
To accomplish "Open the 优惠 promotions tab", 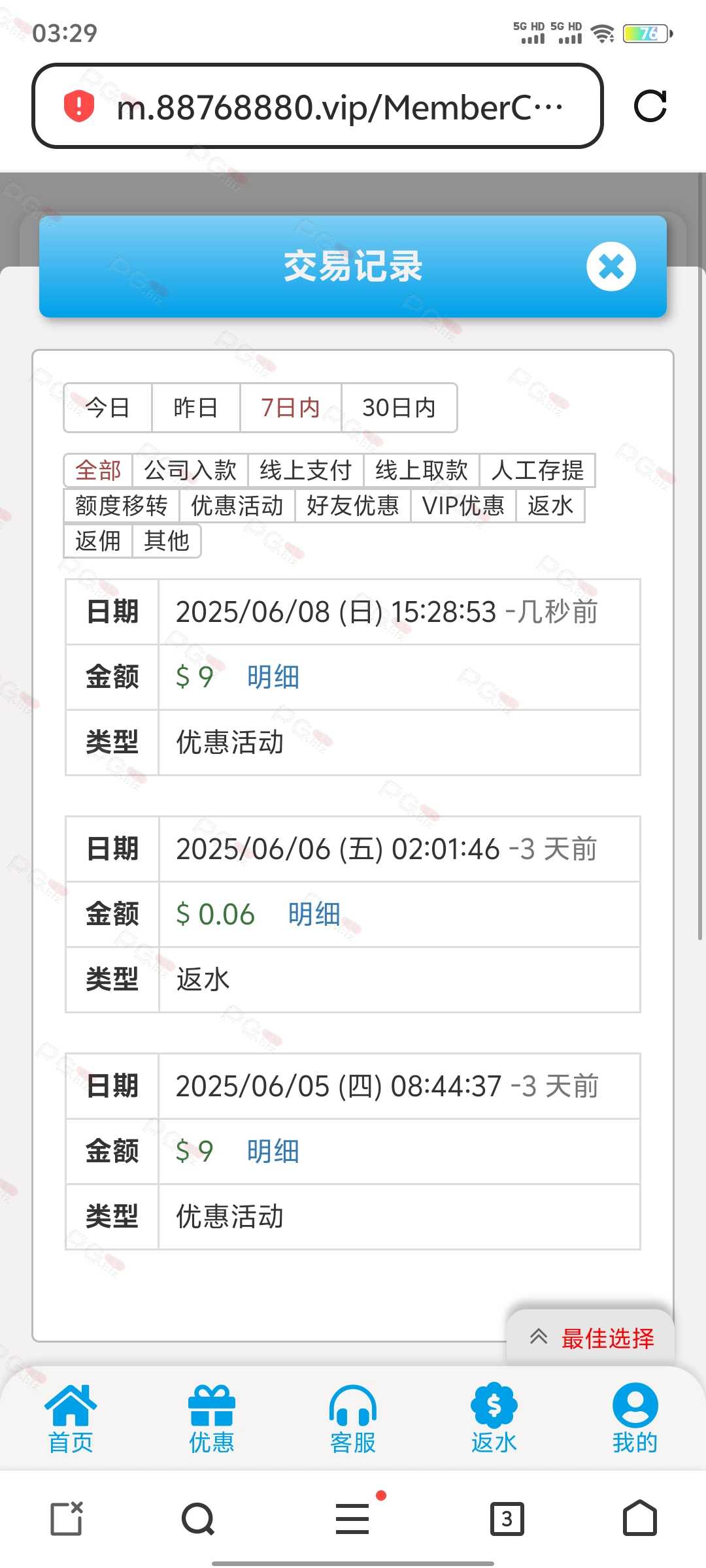I will pos(212,1418).
